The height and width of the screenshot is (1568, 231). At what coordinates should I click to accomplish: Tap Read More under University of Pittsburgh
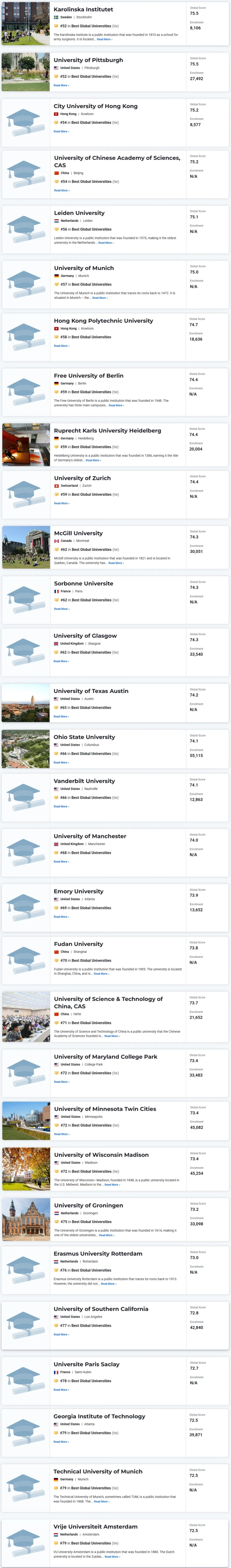point(61,85)
